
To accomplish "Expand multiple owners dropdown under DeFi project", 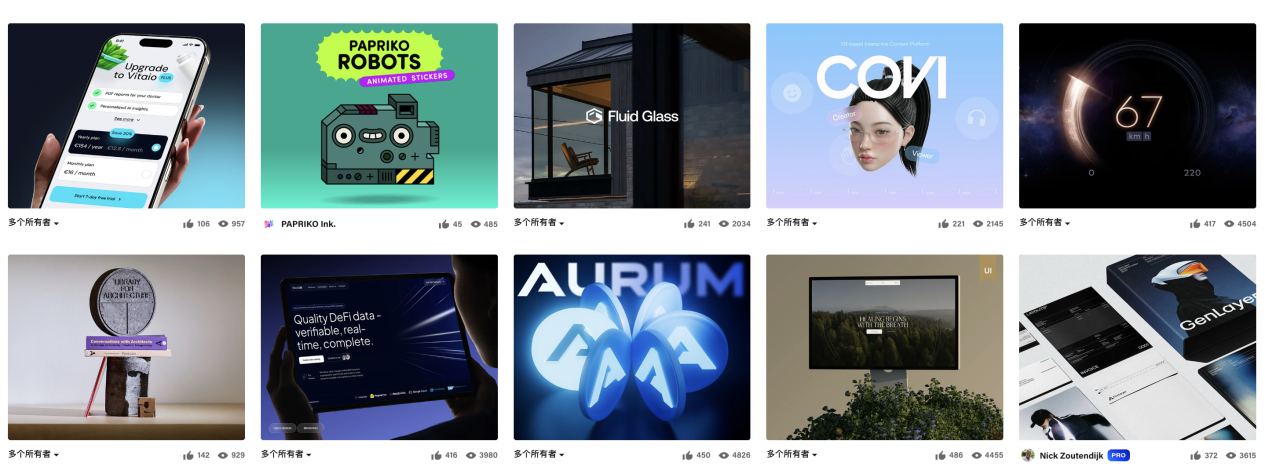I will point(287,454).
